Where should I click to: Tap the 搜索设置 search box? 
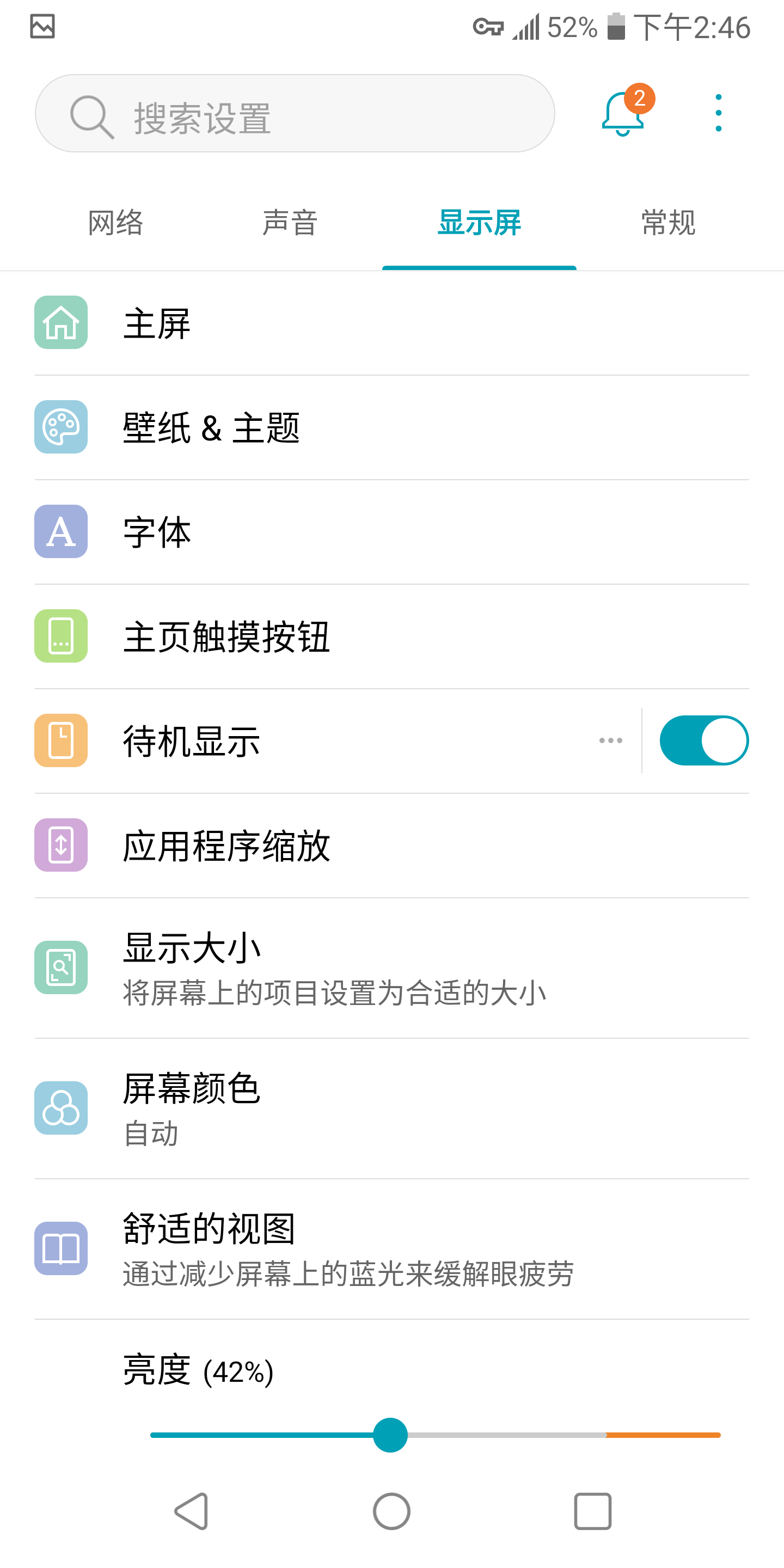295,114
